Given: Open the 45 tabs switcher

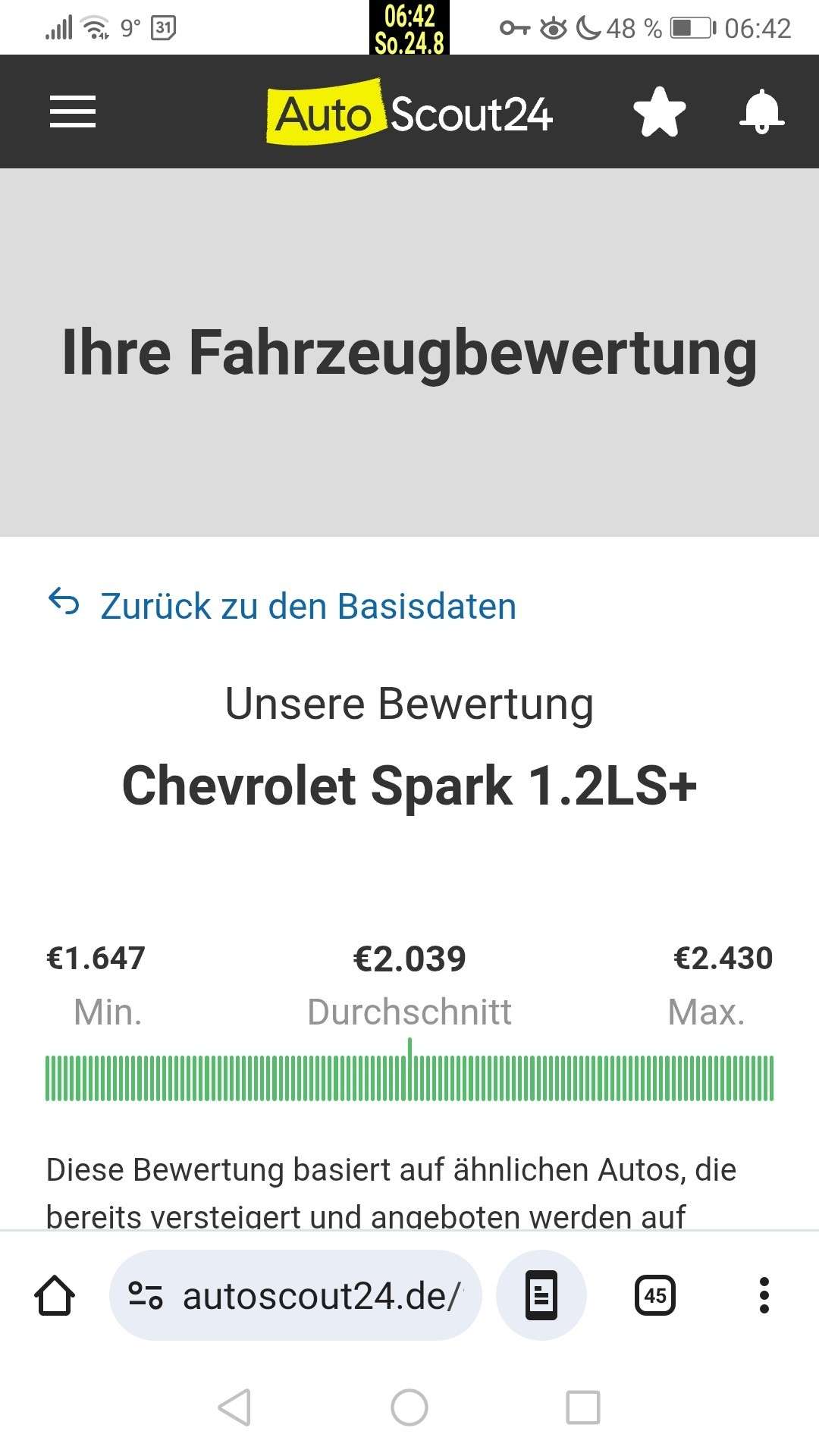Looking at the screenshot, I should click(x=655, y=1295).
